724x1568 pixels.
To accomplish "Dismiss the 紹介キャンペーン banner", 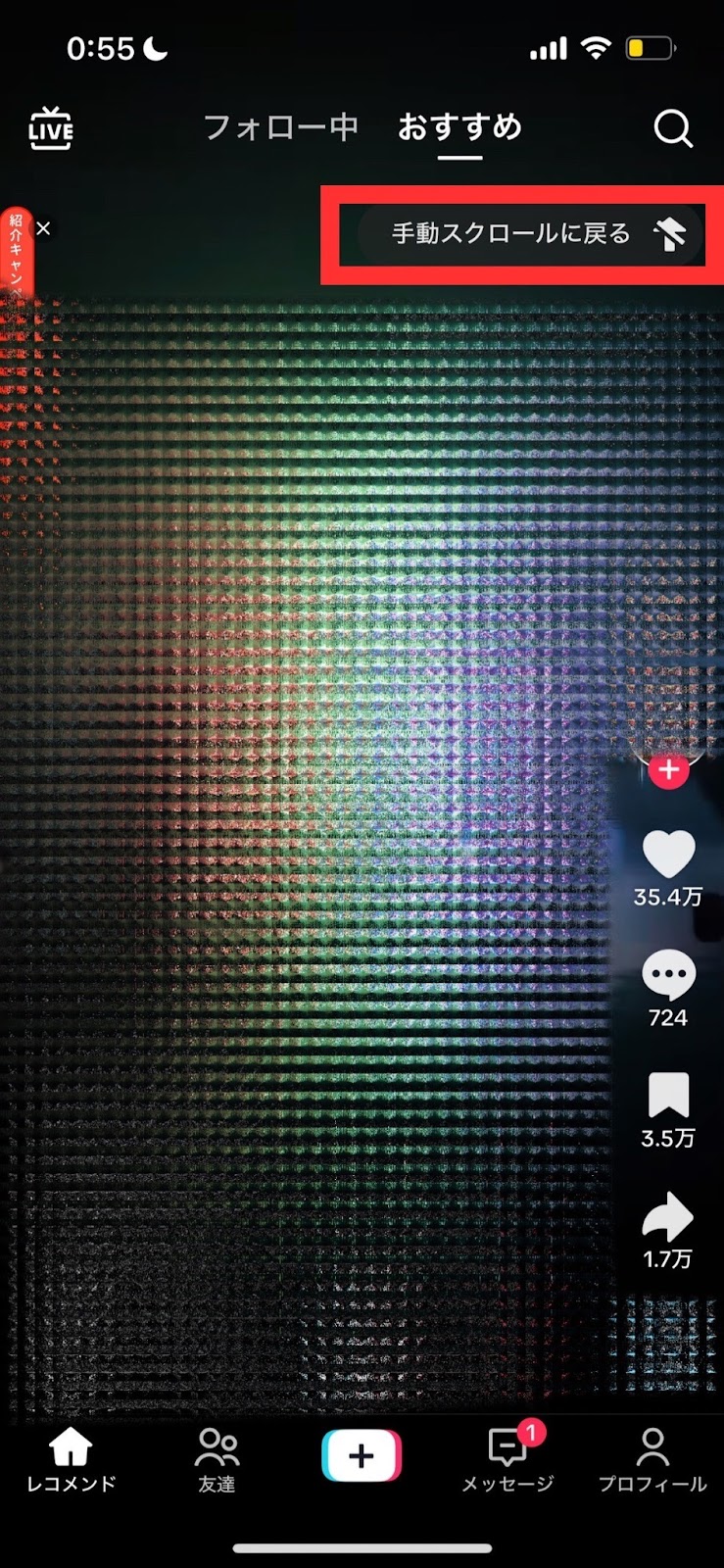I will tap(43, 228).
